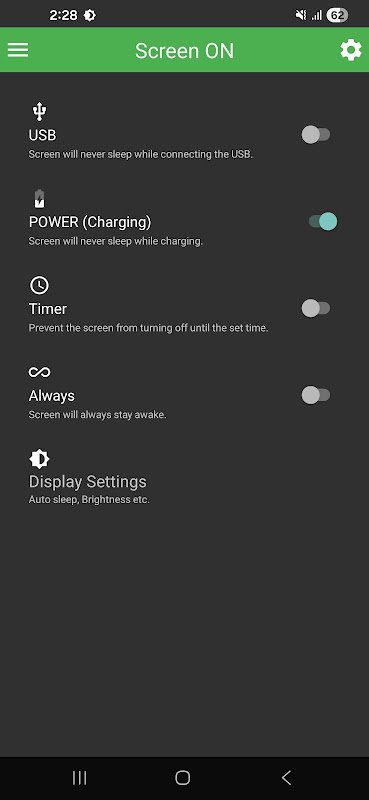The image size is (369, 800).
Task: Open the hamburger drawer menu
Action: [18, 50]
